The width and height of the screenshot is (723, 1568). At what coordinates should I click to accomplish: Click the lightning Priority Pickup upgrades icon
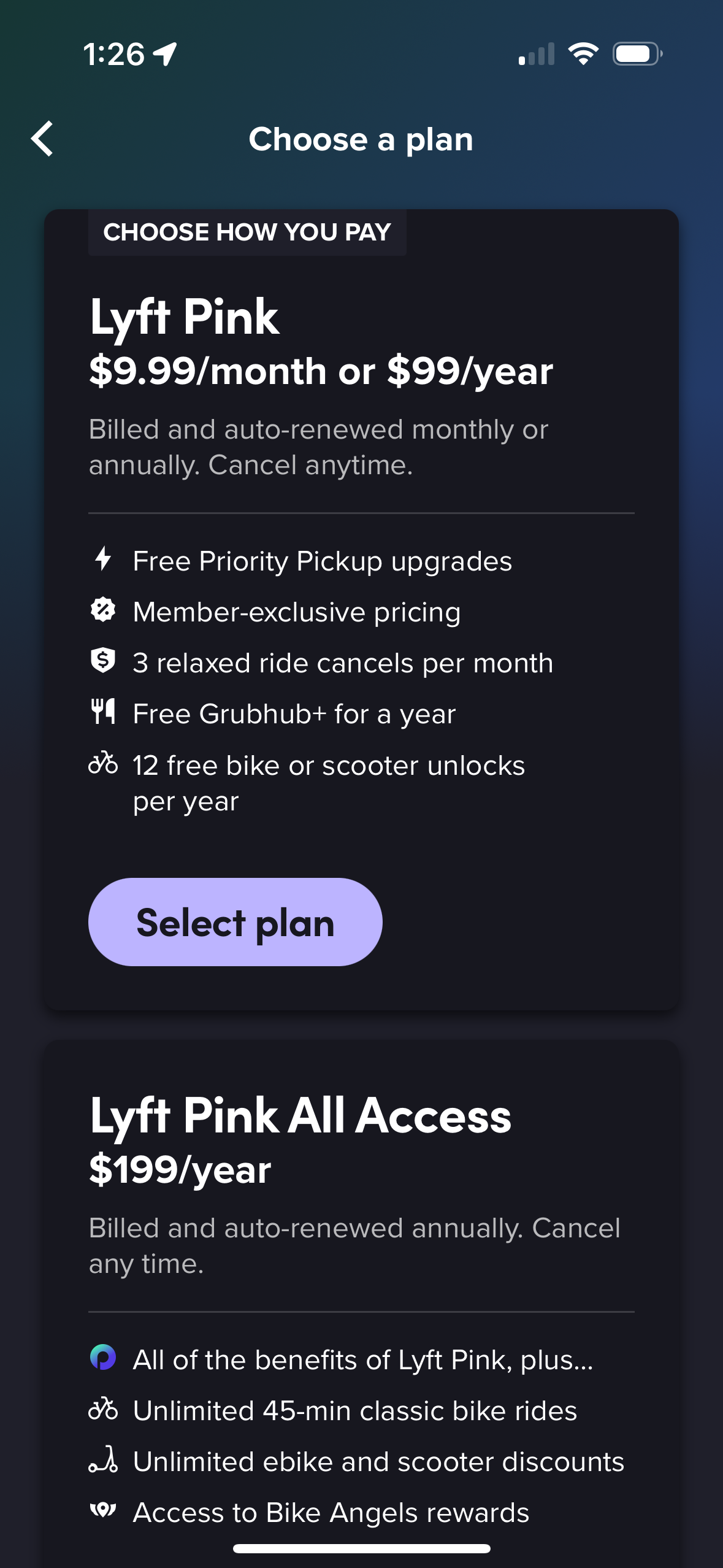point(103,559)
